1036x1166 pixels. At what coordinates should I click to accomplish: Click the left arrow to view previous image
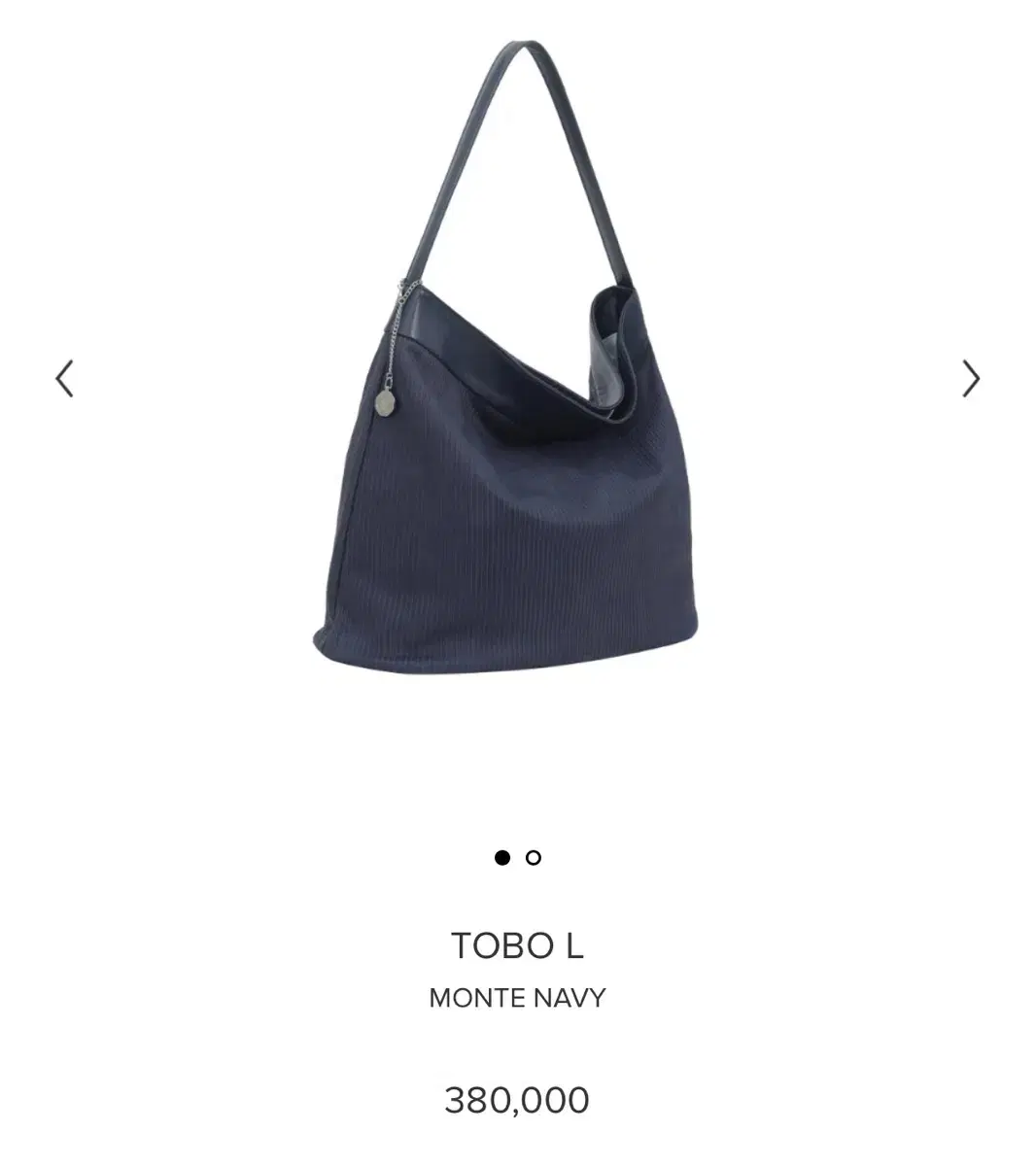[x=64, y=377]
